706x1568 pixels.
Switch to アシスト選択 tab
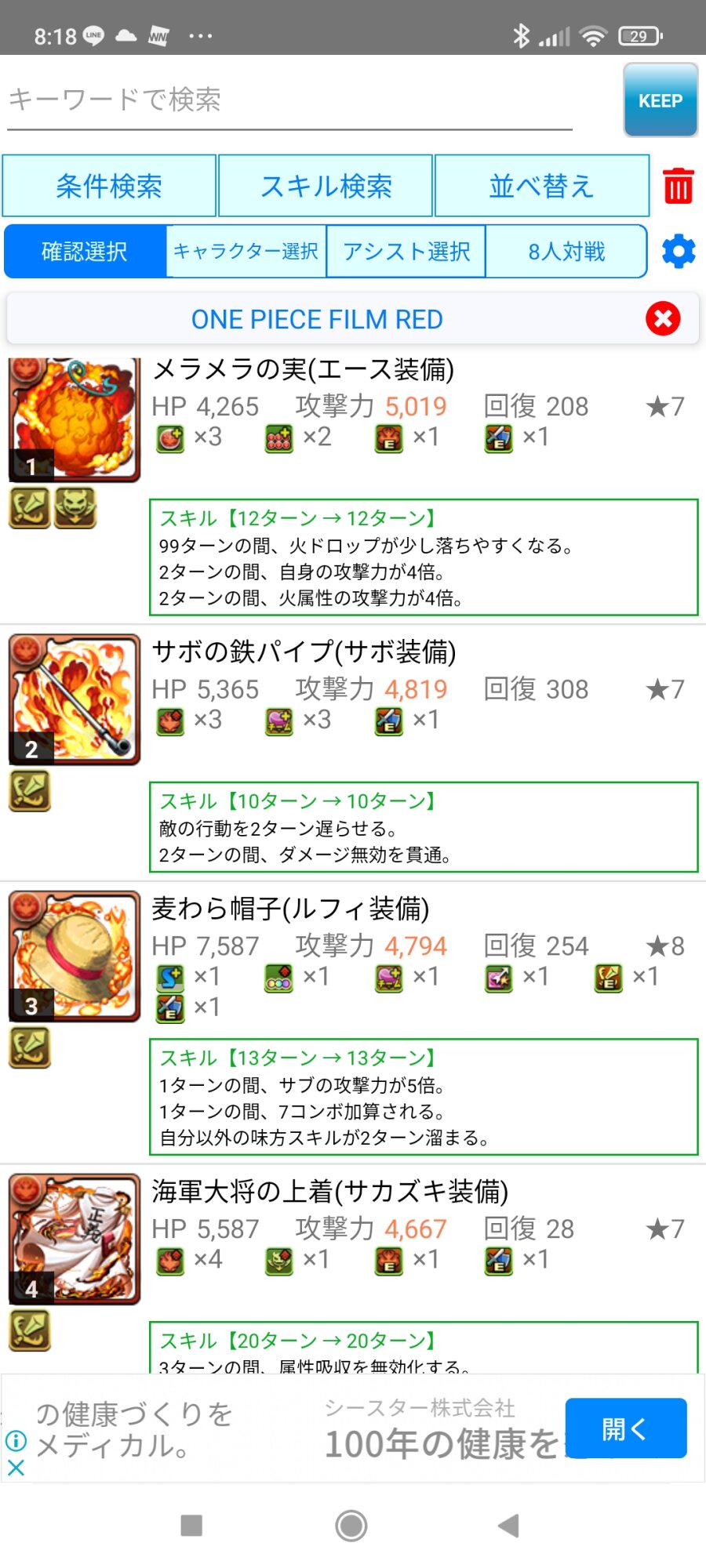click(x=406, y=252)
